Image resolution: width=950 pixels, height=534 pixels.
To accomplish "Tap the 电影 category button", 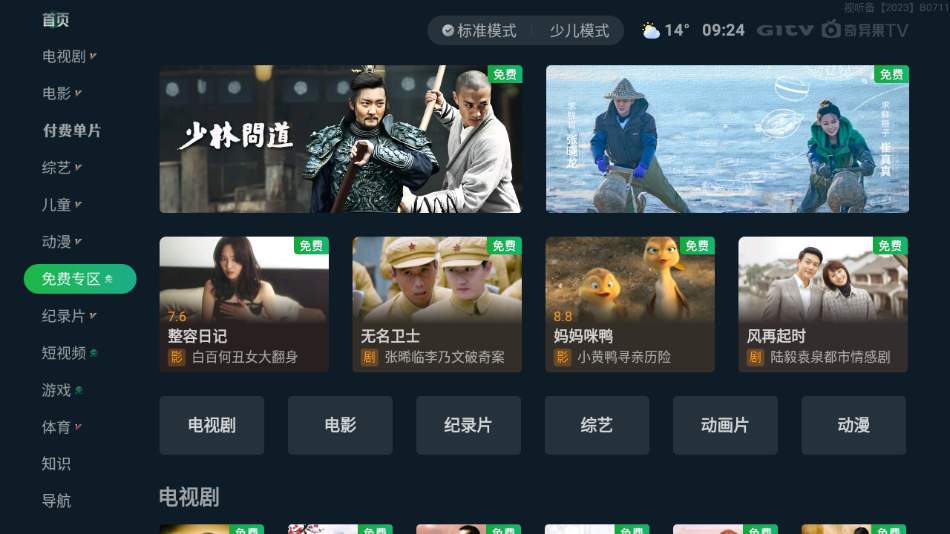I will [x=340, y=425].
